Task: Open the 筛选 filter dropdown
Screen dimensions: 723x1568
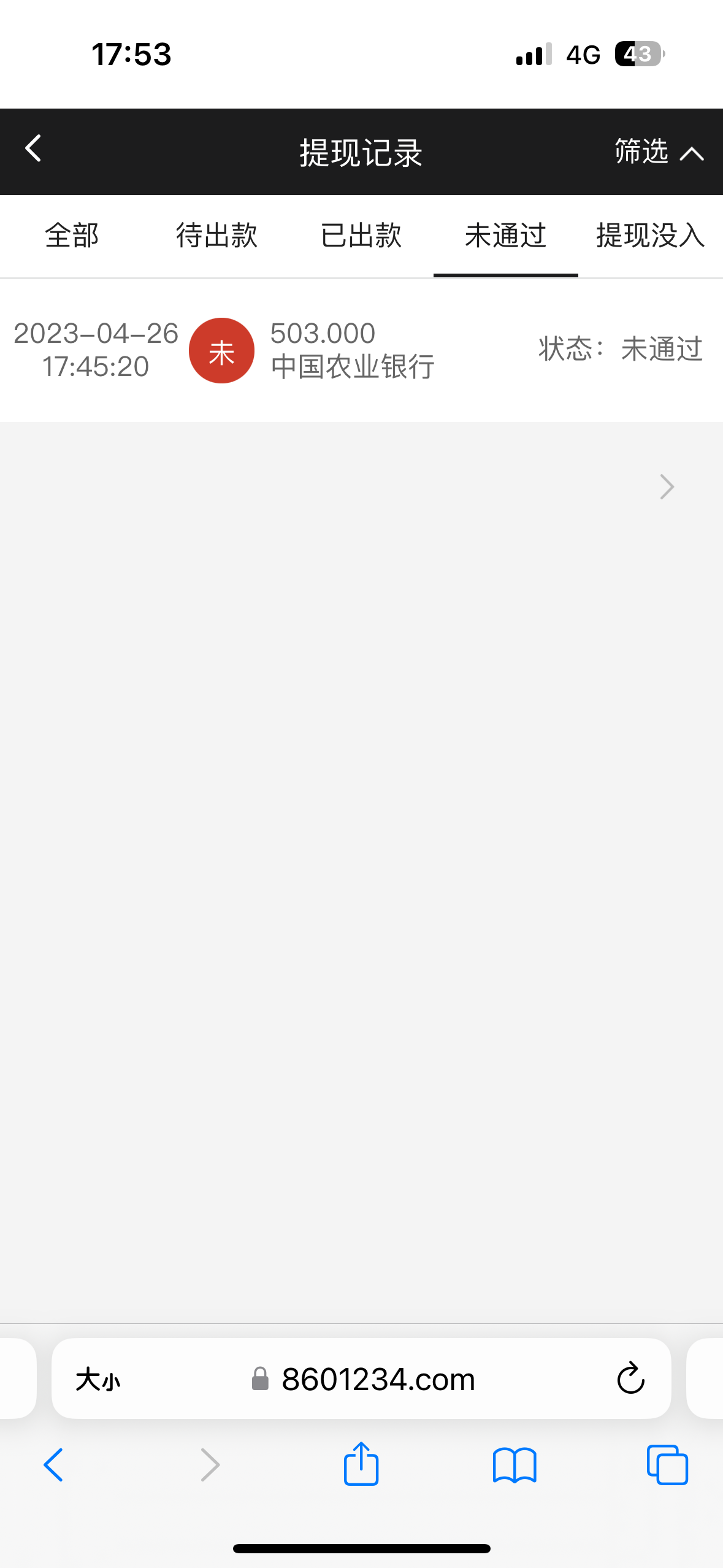Action: click(658, 152)
